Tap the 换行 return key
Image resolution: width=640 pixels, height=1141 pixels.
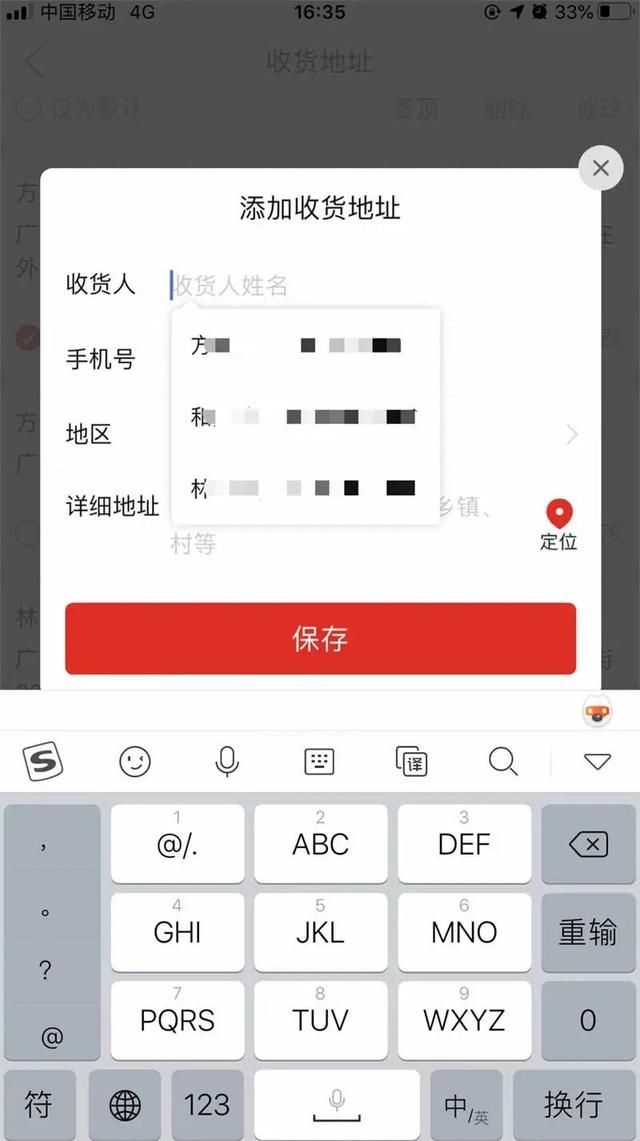click(575, 1105)
